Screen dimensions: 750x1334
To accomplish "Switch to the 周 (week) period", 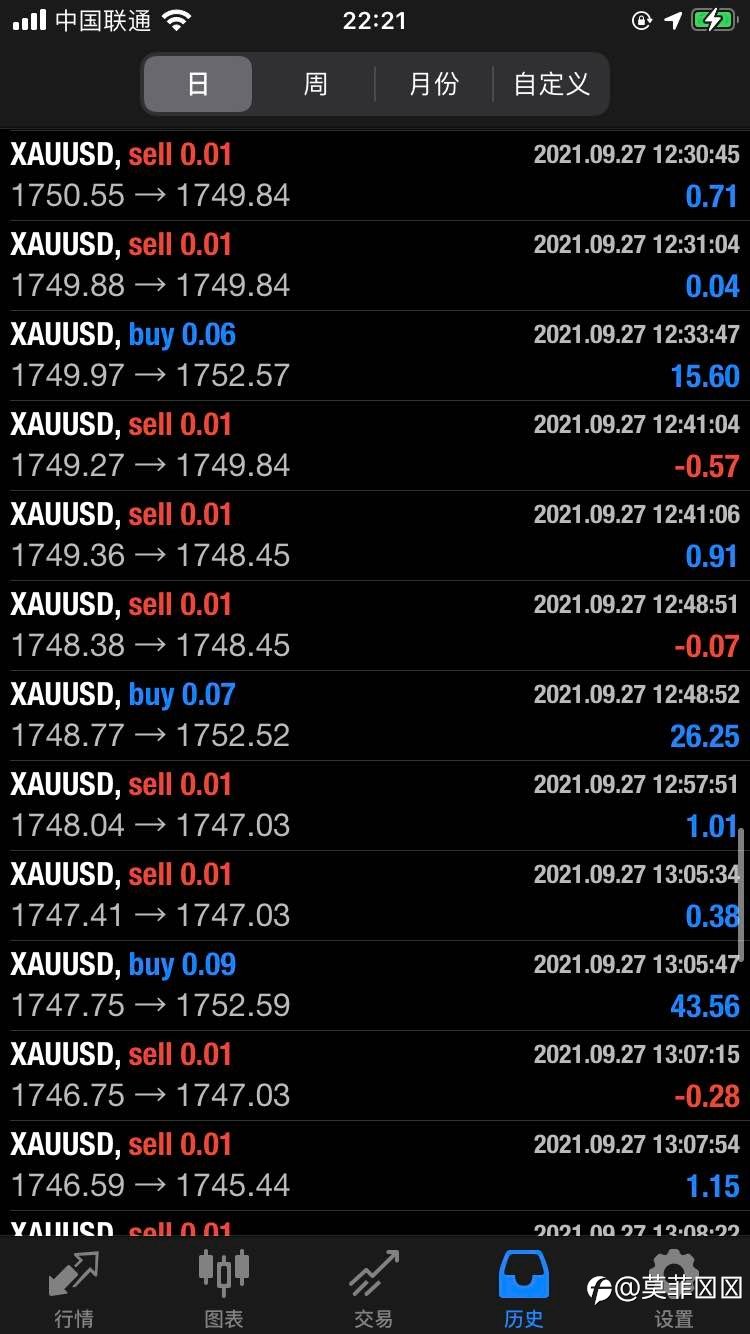I will click(x=315, y=84).
